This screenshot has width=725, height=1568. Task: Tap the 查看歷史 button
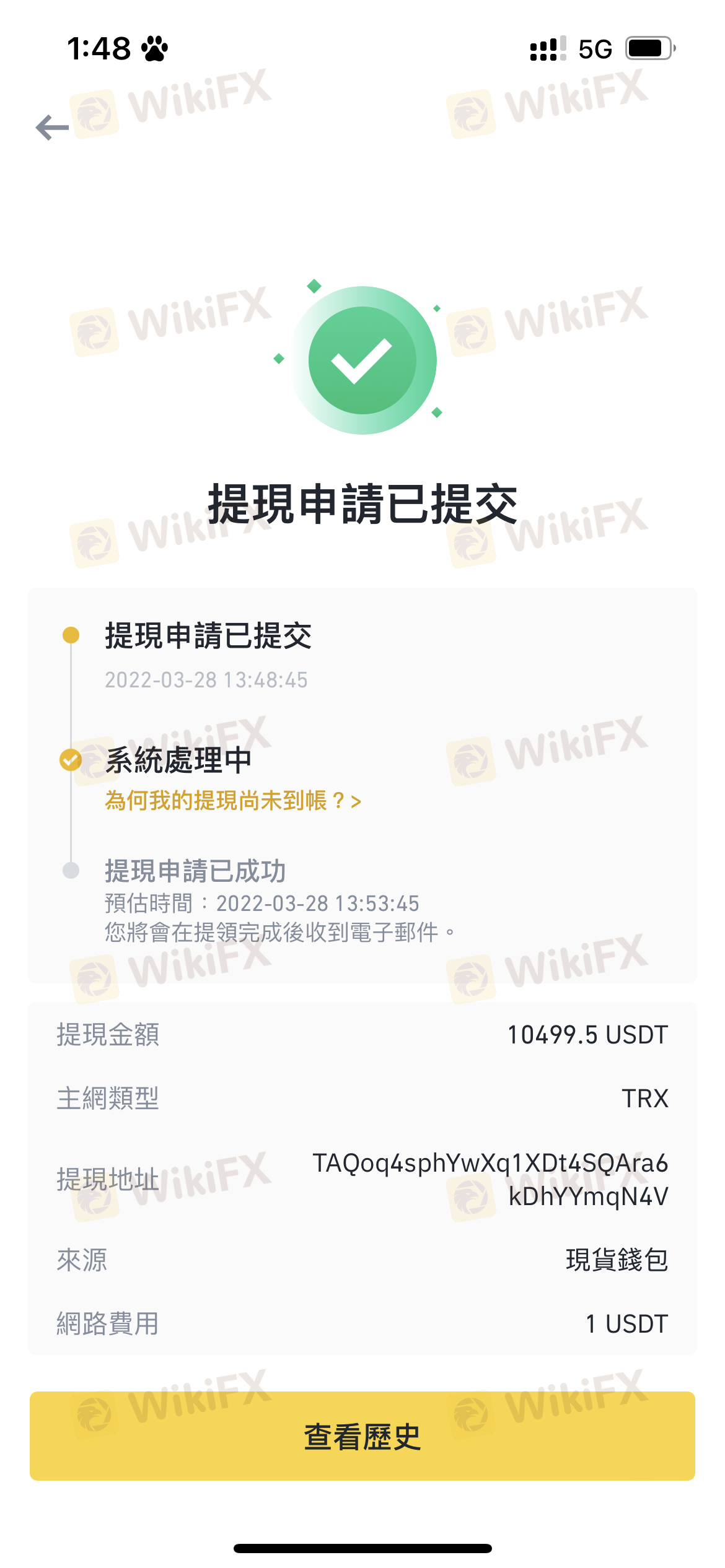(362, 1436)
